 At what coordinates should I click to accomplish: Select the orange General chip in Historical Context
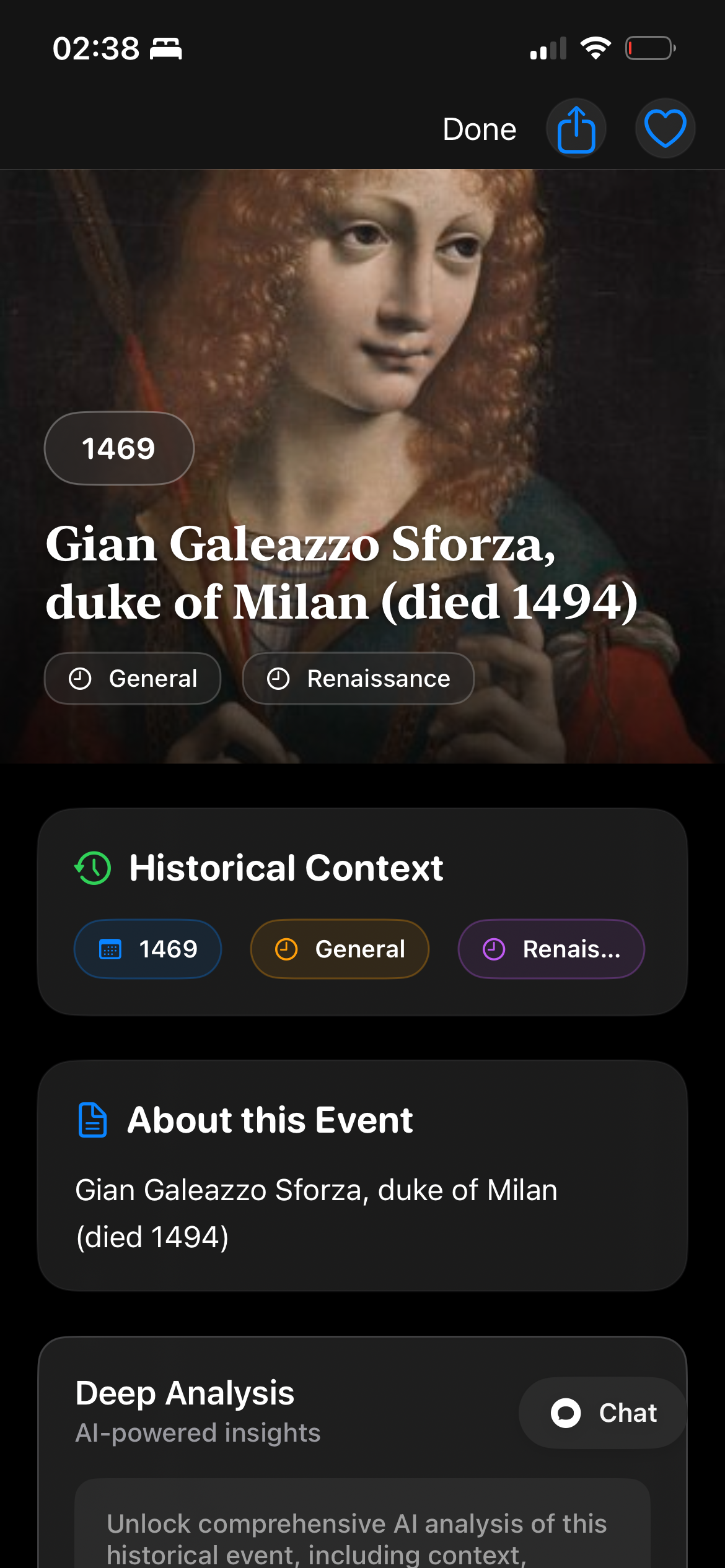tap(340, 949)
